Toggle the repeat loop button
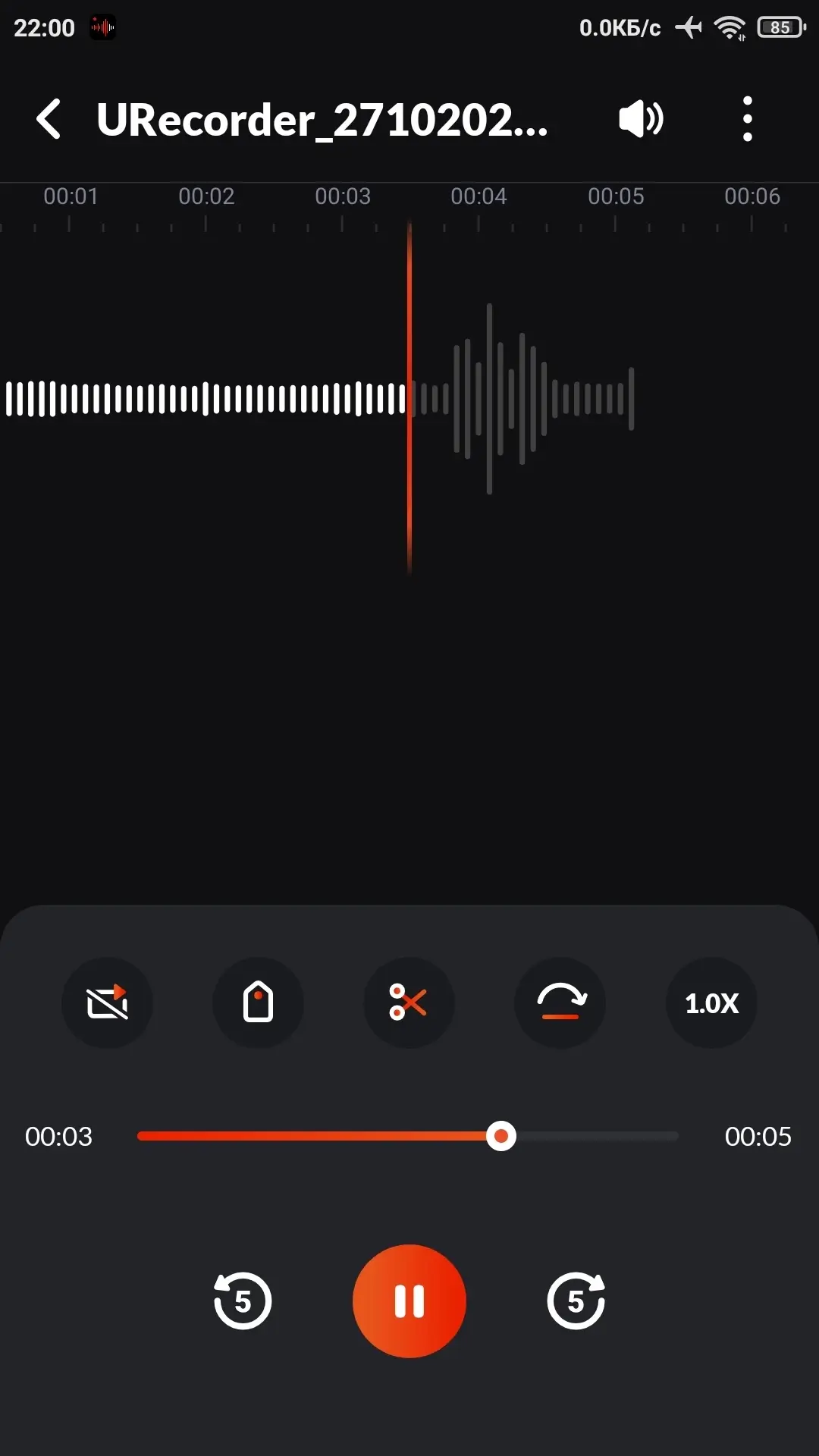 pyautogui.click(x=560, y=1003)
